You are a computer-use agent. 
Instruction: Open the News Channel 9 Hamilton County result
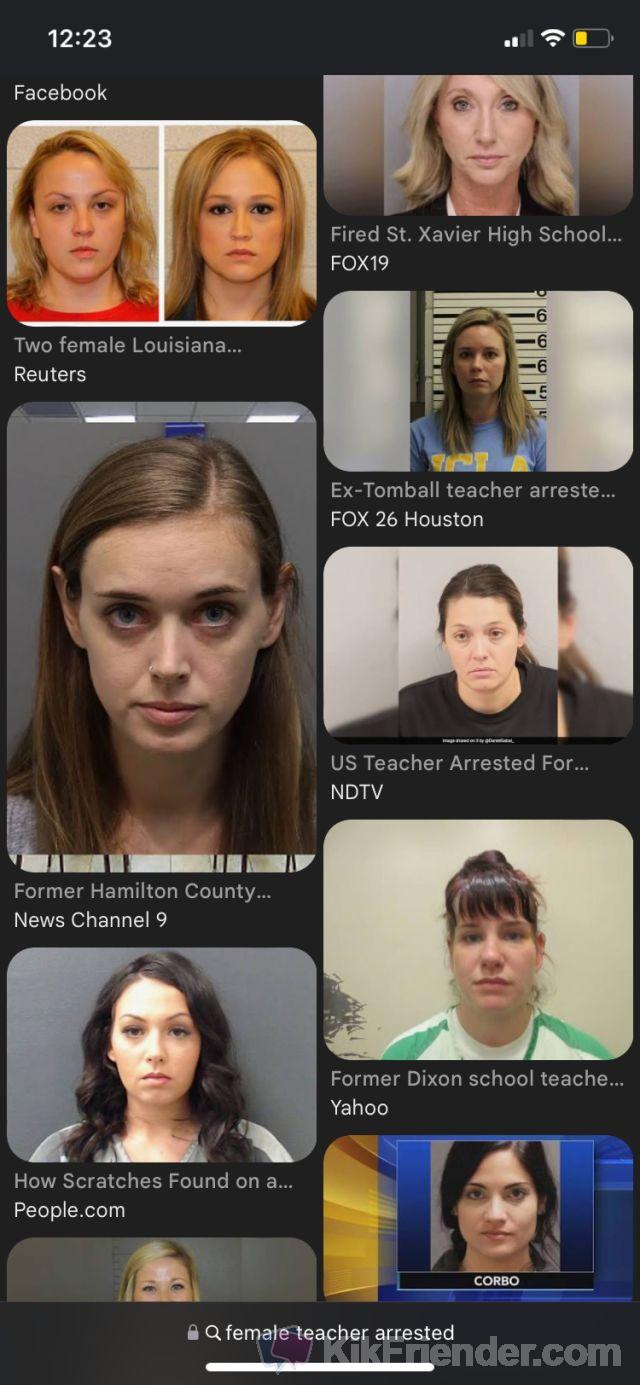162,637
